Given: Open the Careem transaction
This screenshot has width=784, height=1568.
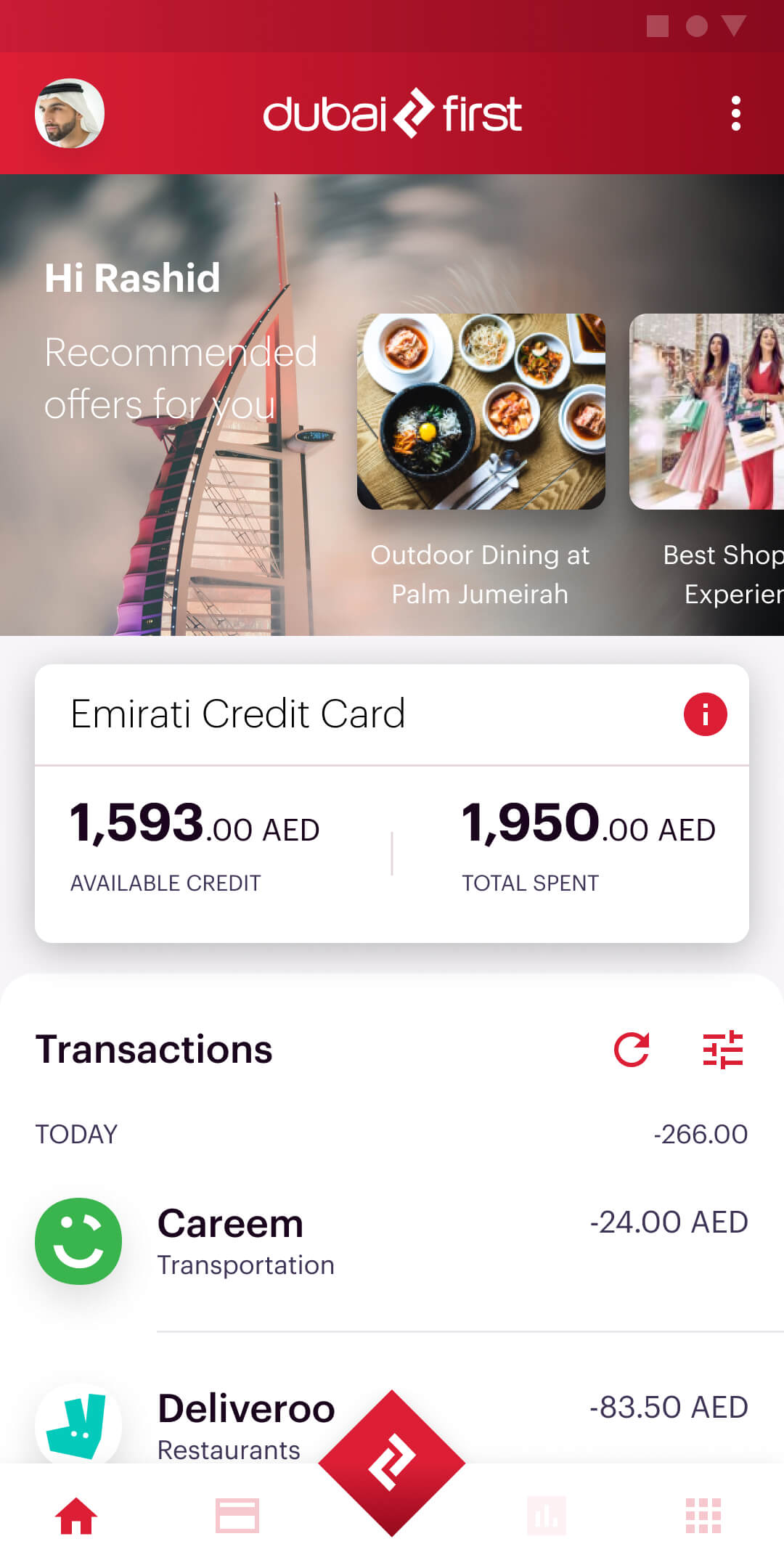Looking at the screenshot, I should click(392, 1241).
